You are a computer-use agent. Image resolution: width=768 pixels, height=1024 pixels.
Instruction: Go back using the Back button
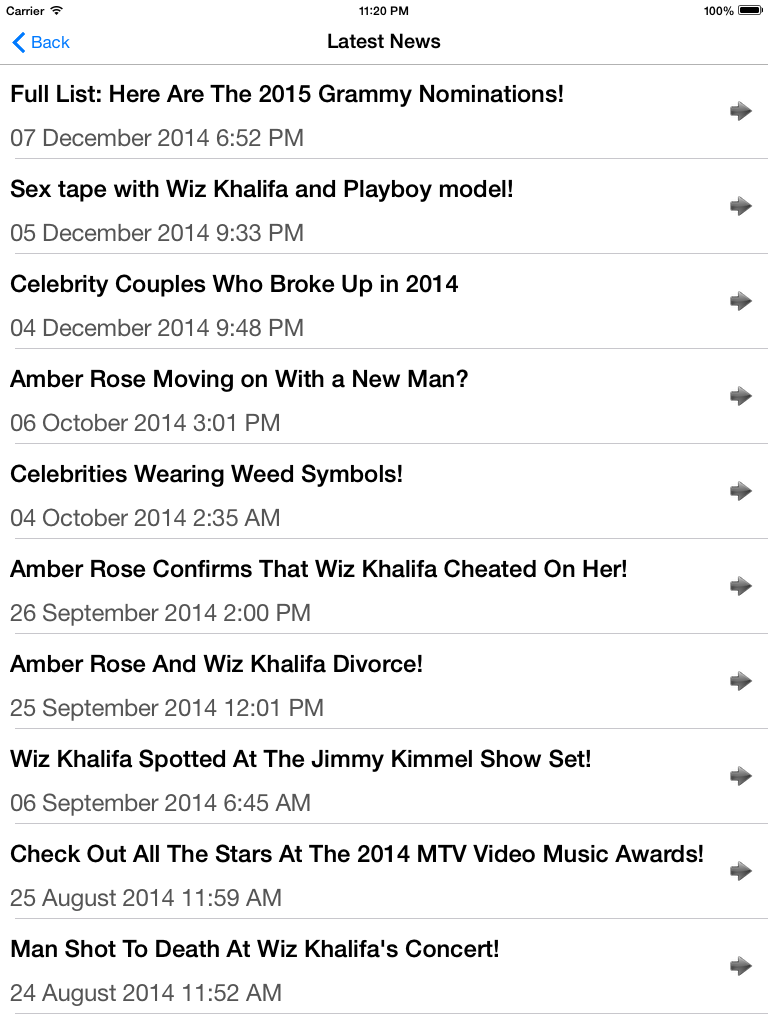click(x=41, y=42)
